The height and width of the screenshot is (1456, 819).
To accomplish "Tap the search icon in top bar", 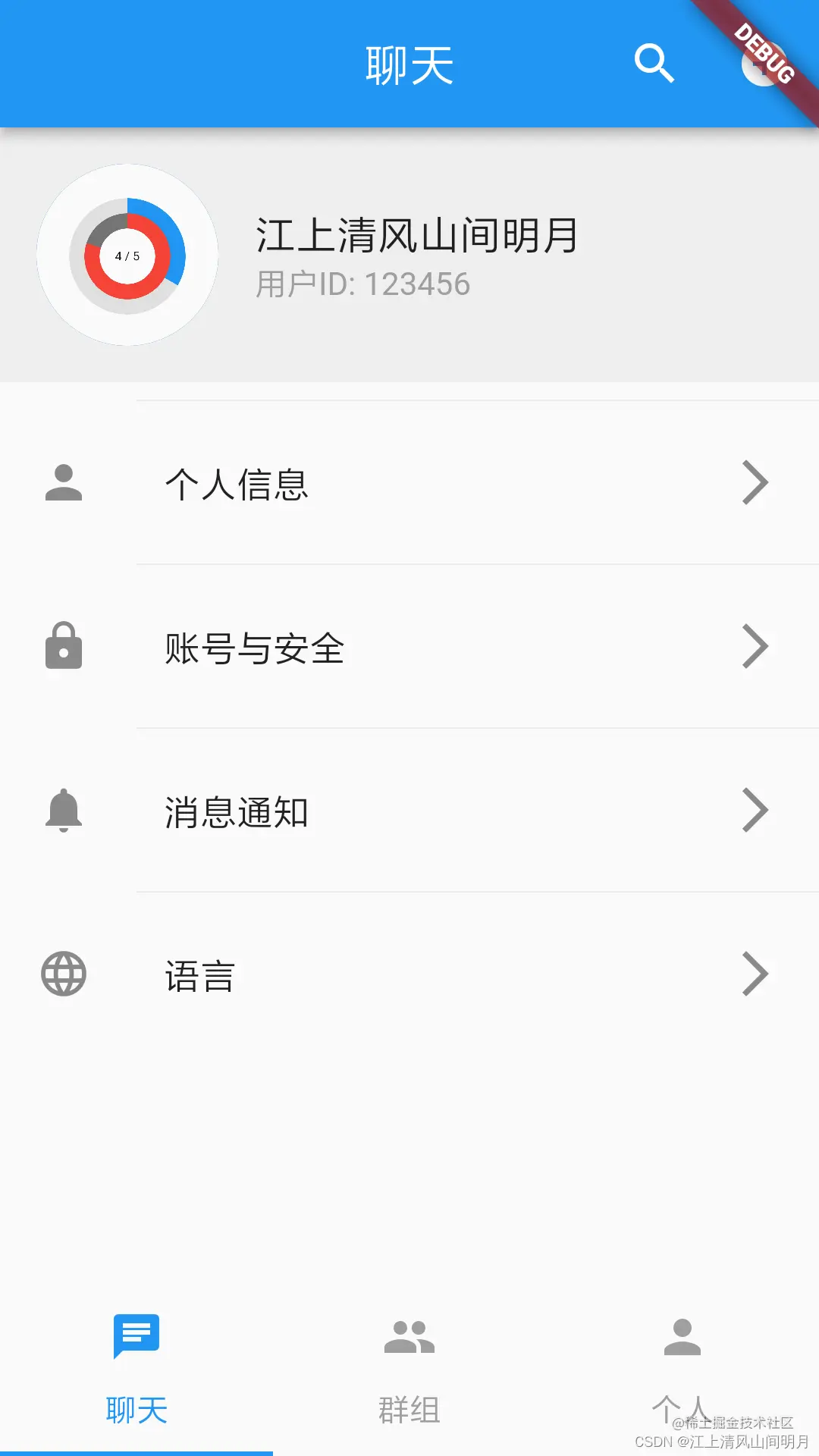I will click(654, 64).
